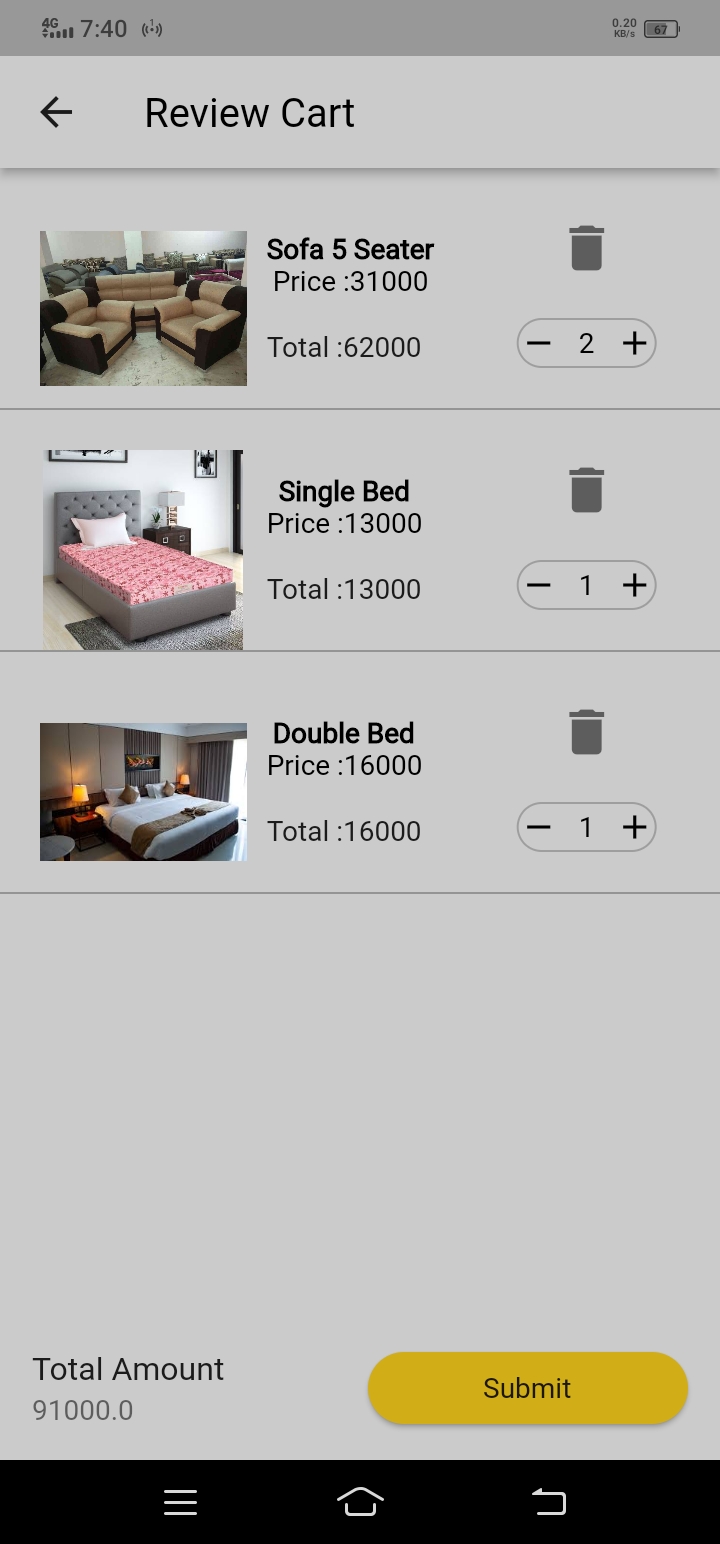Delete the Sofa 5 Seater from cart

click(586, 247)
